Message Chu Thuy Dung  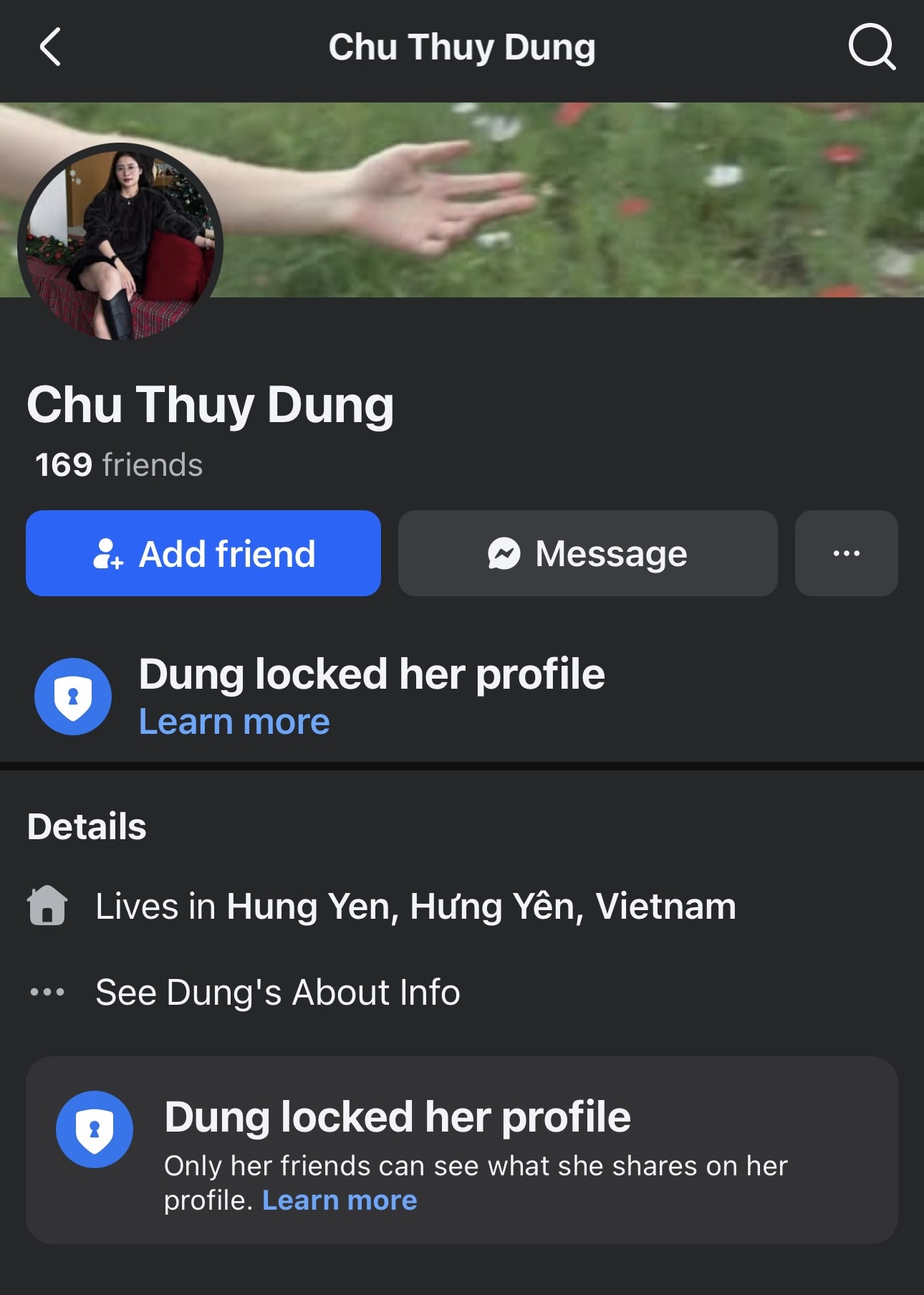tap(587, 553)
